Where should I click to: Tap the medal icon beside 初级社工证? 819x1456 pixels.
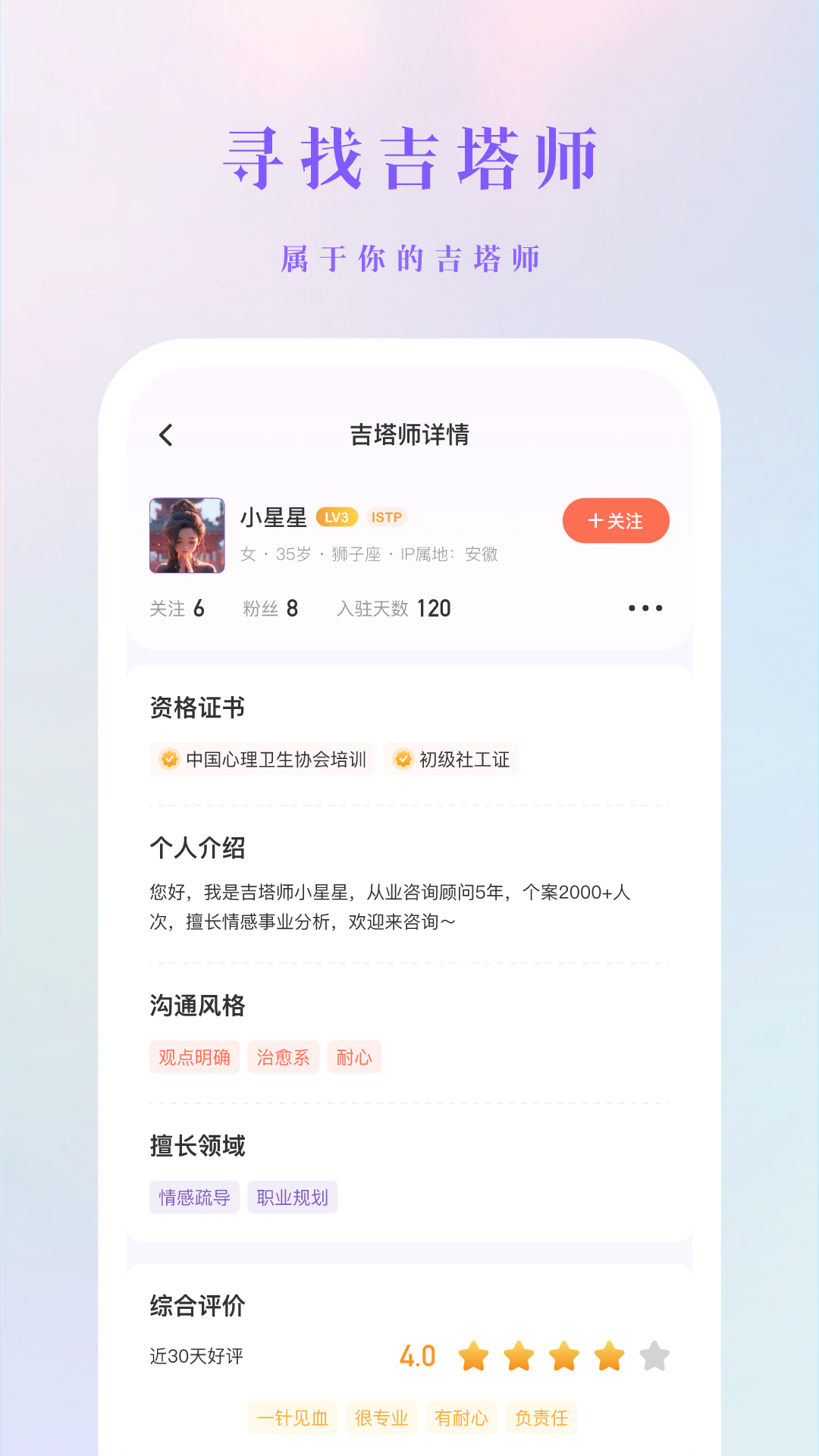[403, 758]
